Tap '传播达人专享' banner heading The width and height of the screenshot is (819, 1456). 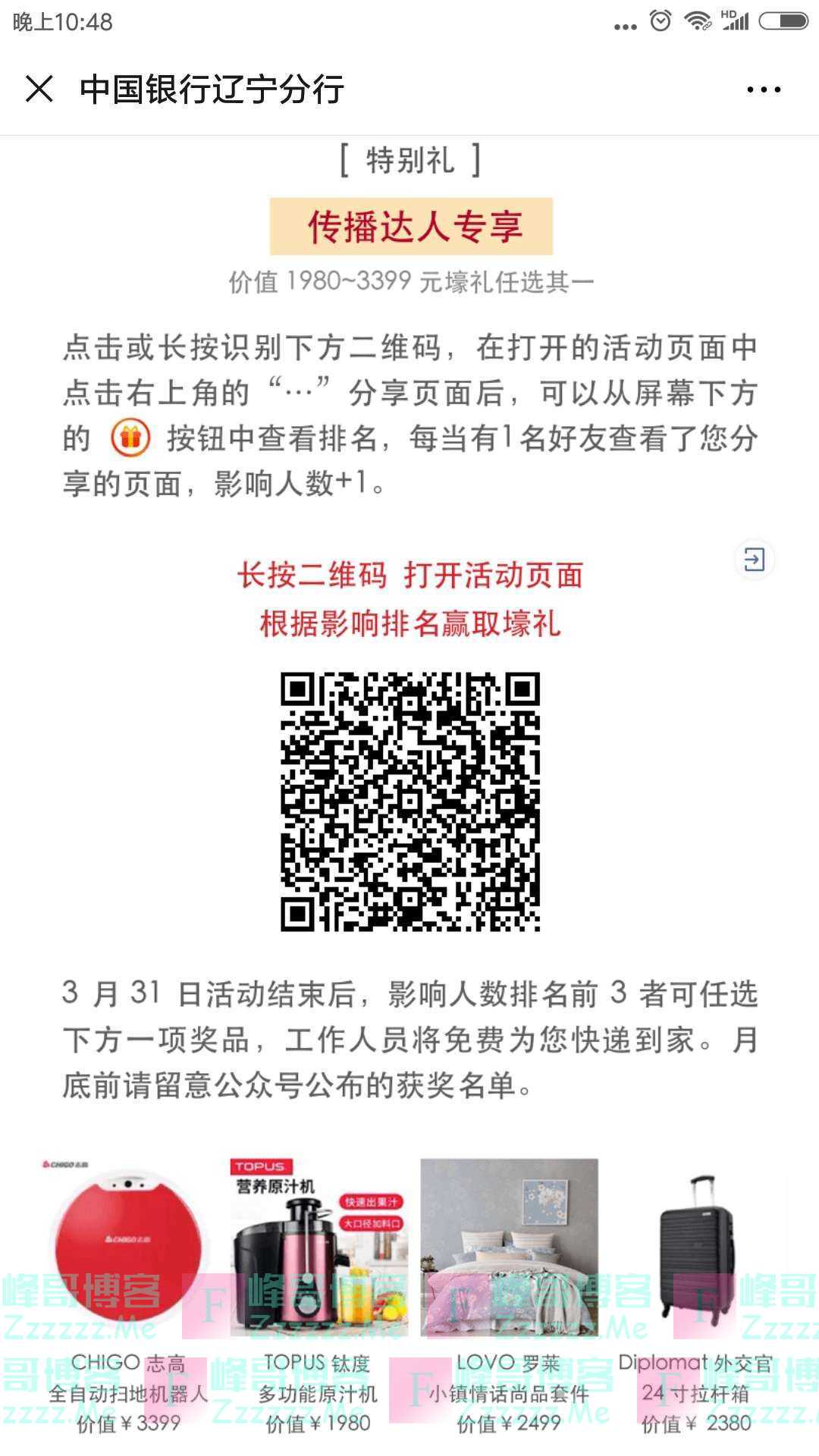point(409,226)
